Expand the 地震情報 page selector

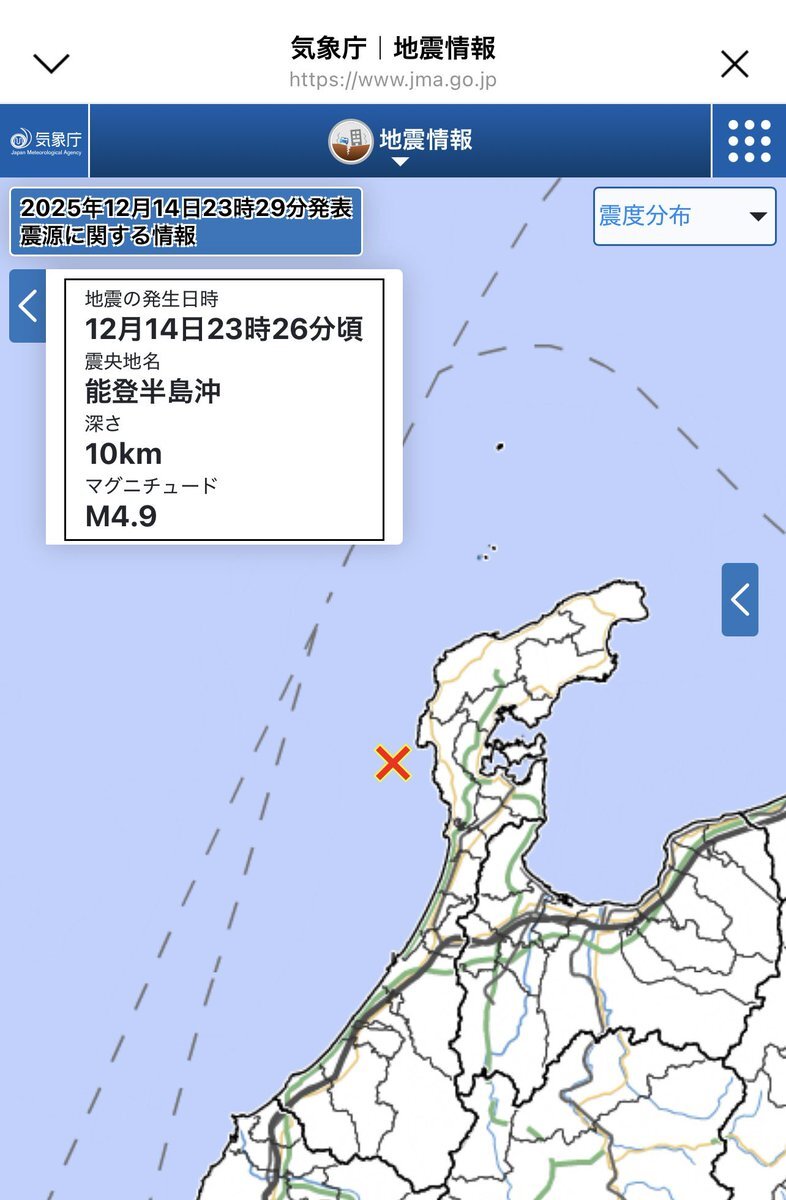400,142
